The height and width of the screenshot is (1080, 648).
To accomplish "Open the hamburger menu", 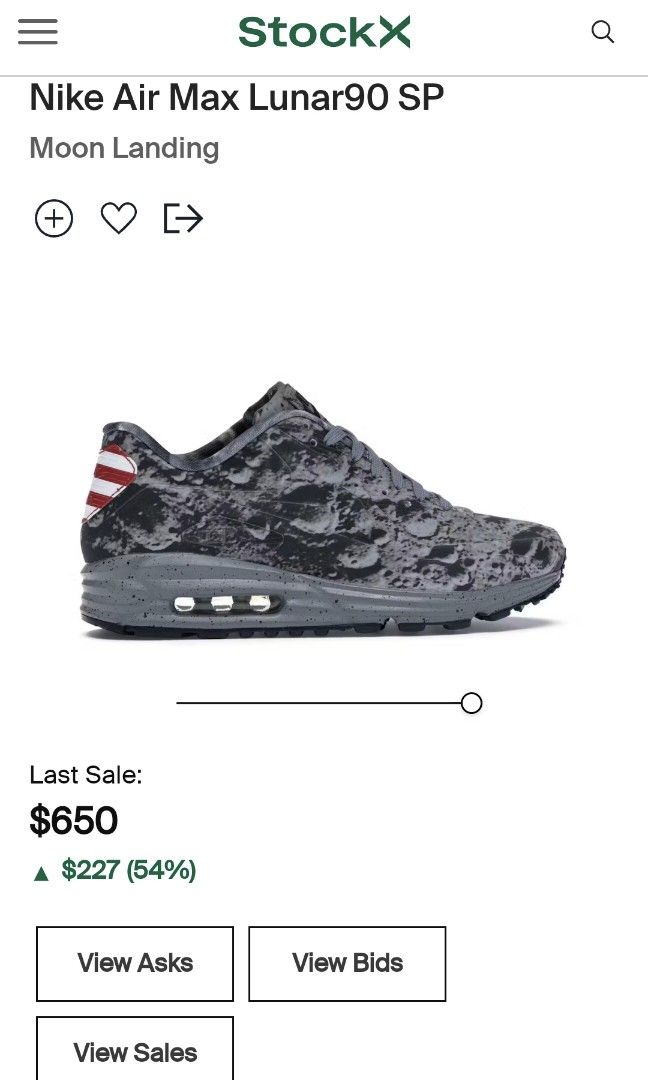I will (38, 32).
